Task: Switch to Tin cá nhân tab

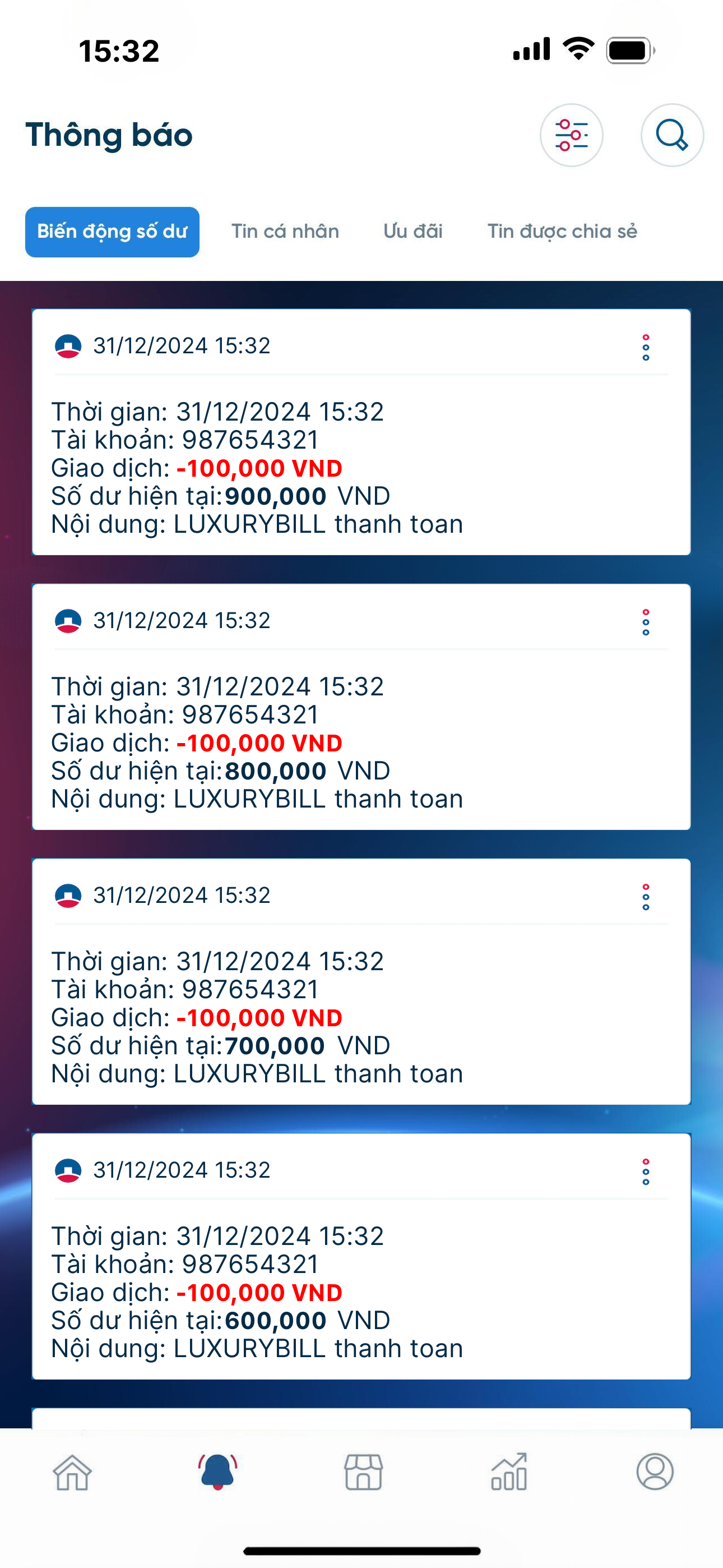Action: tap(285, 232)
